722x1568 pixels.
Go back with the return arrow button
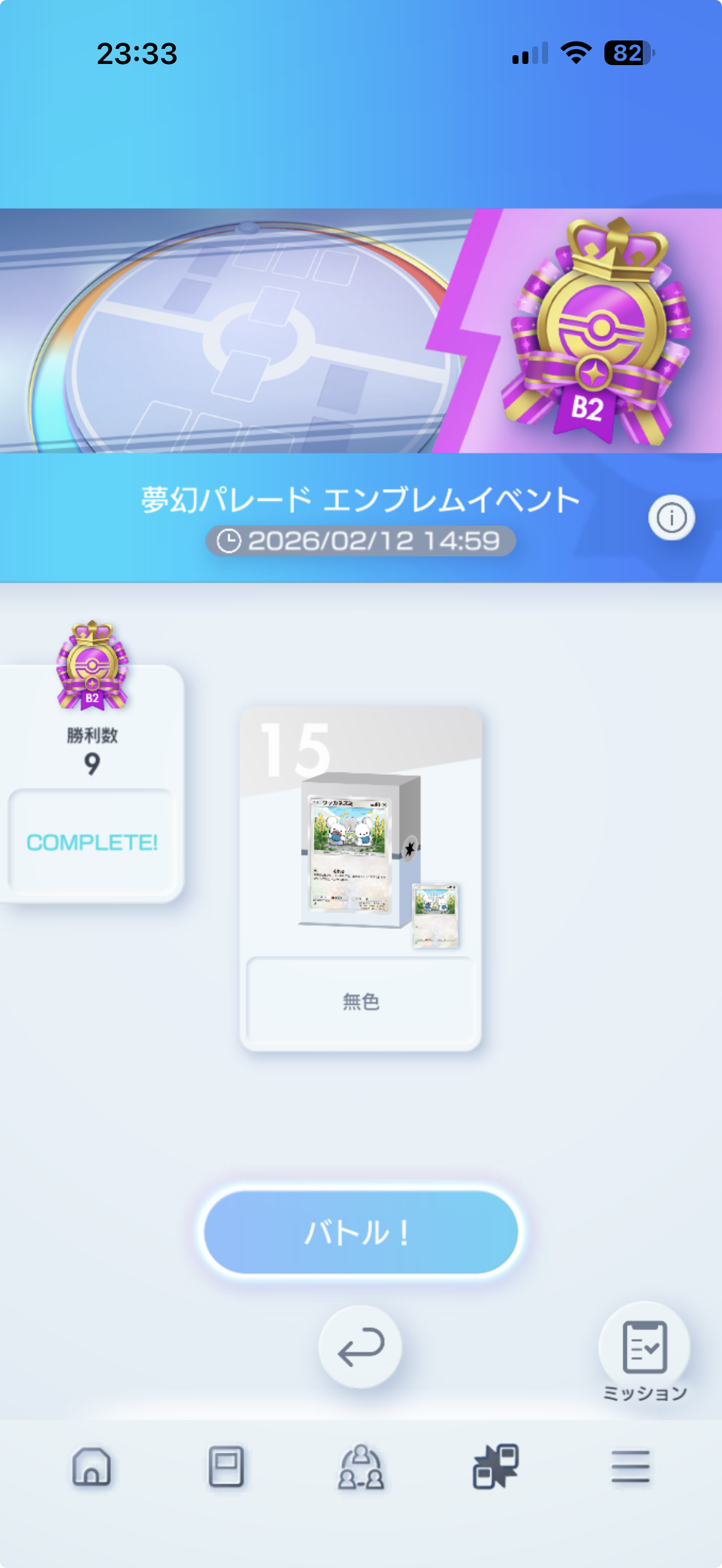[360, 1347]
